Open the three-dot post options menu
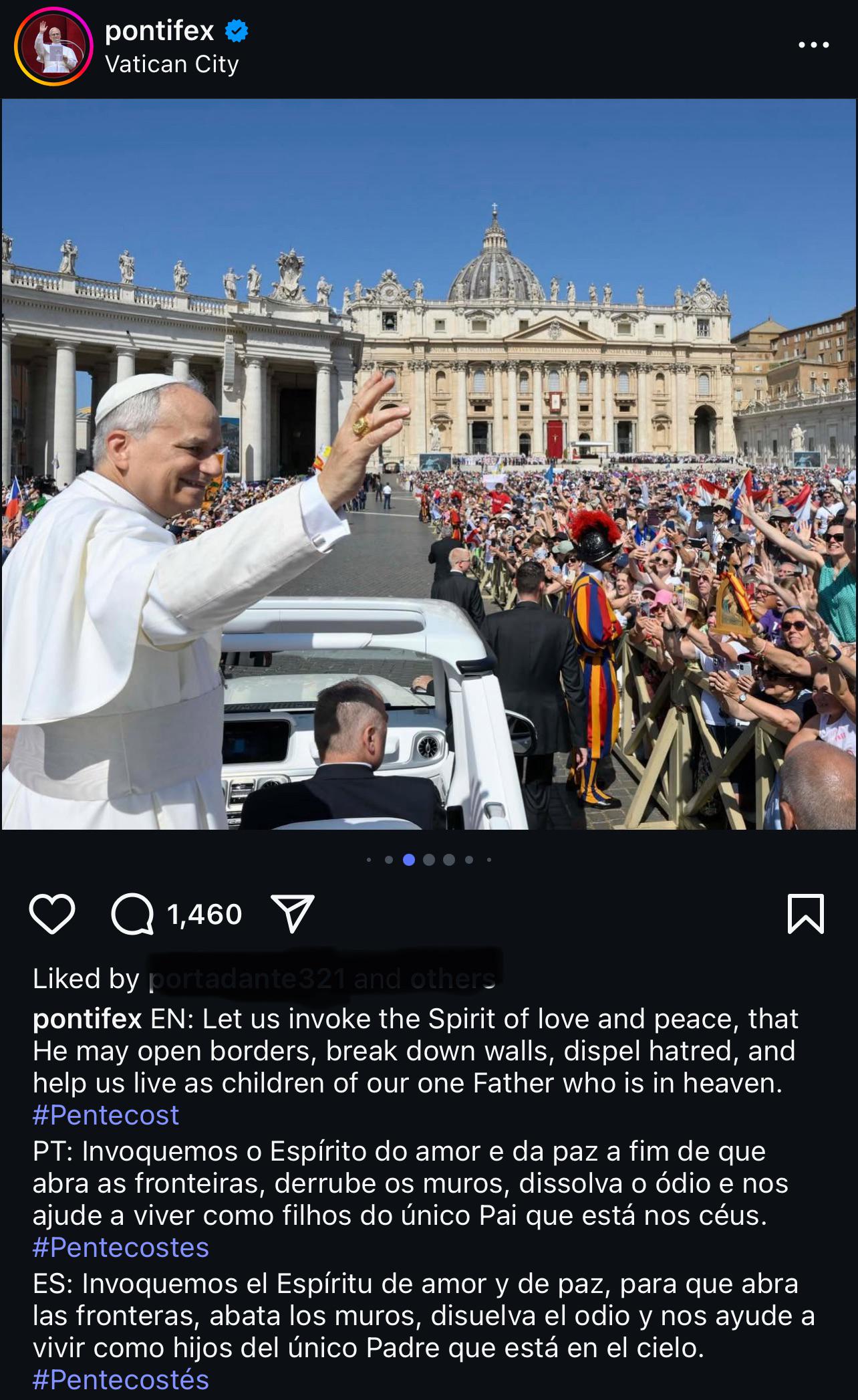Viewport: 858px width, 1400px height. point(813,45)
